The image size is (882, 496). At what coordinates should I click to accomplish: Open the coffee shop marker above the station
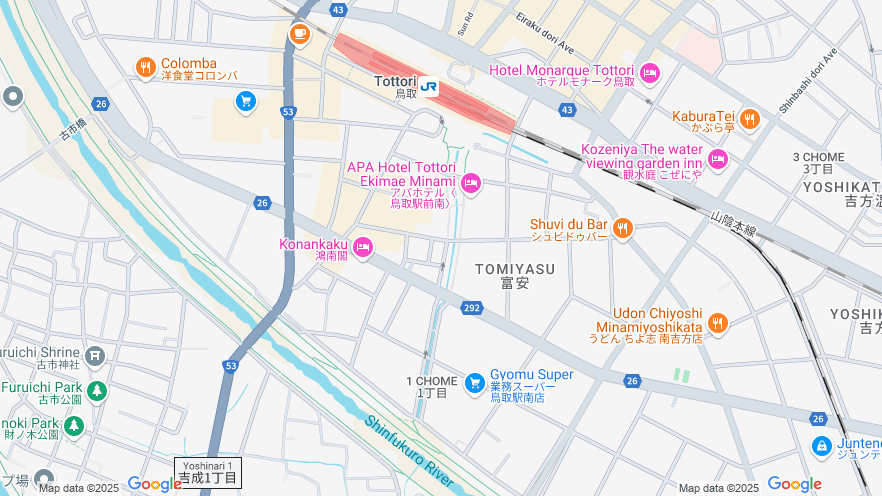(299, 33)
